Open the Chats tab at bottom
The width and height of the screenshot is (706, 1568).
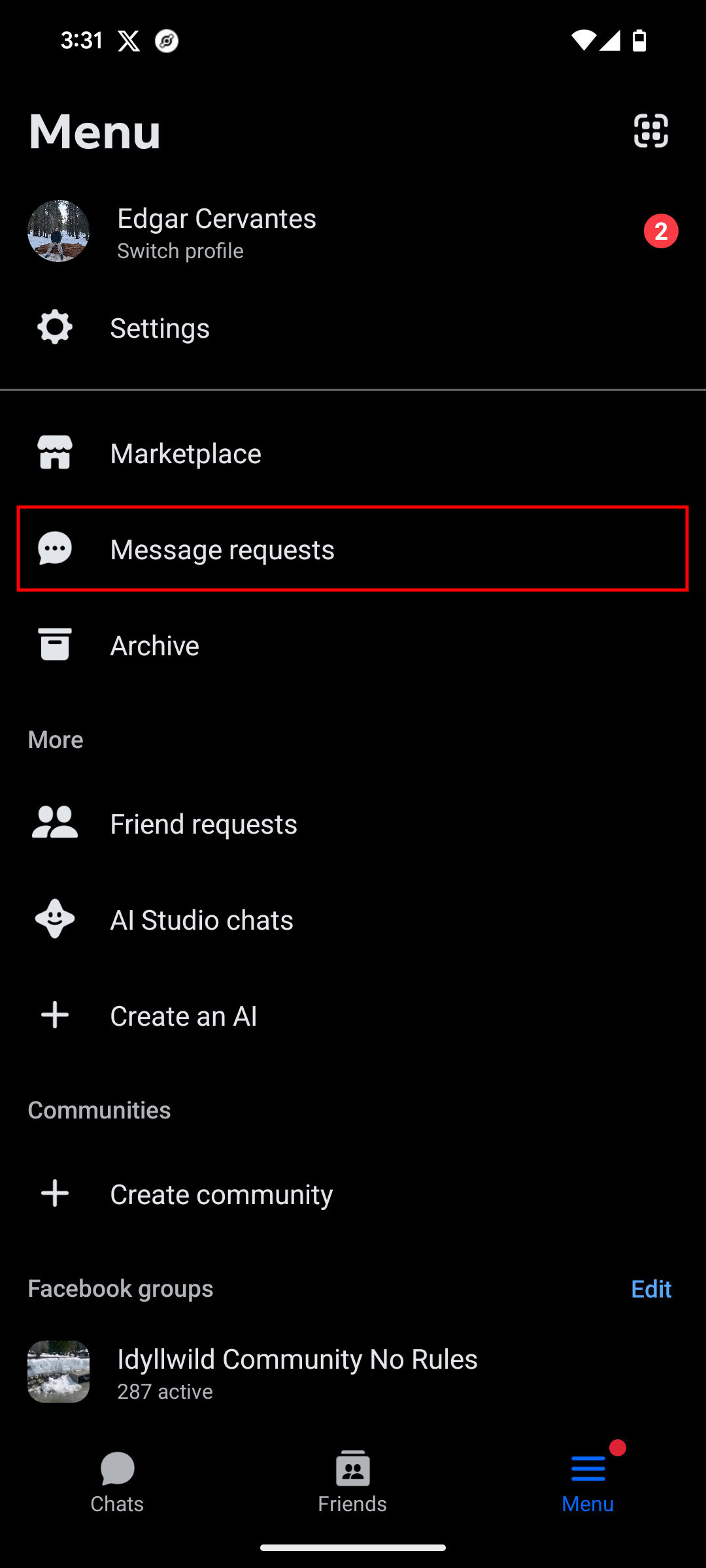[x=117, y=1483]
